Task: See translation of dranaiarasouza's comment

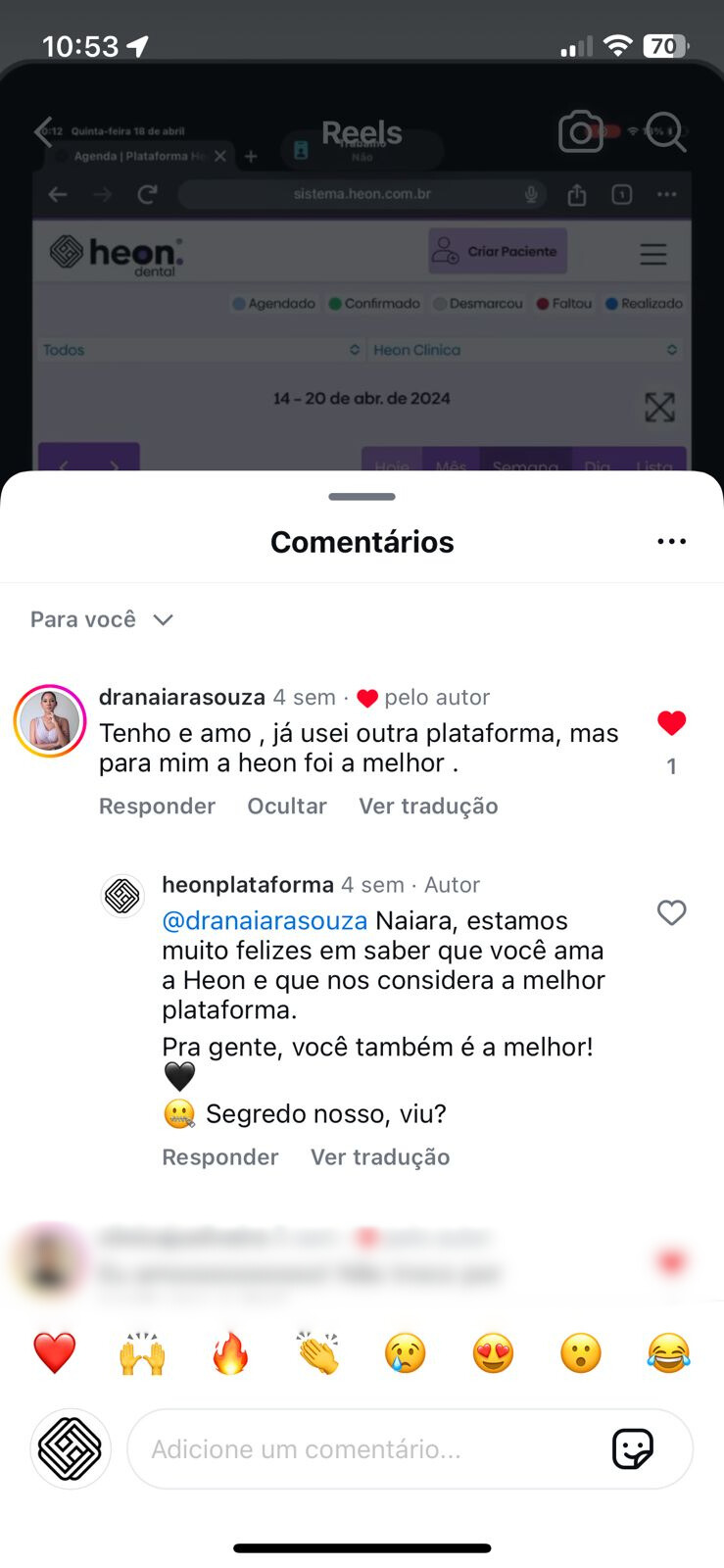Action: (x=428, y=806)
